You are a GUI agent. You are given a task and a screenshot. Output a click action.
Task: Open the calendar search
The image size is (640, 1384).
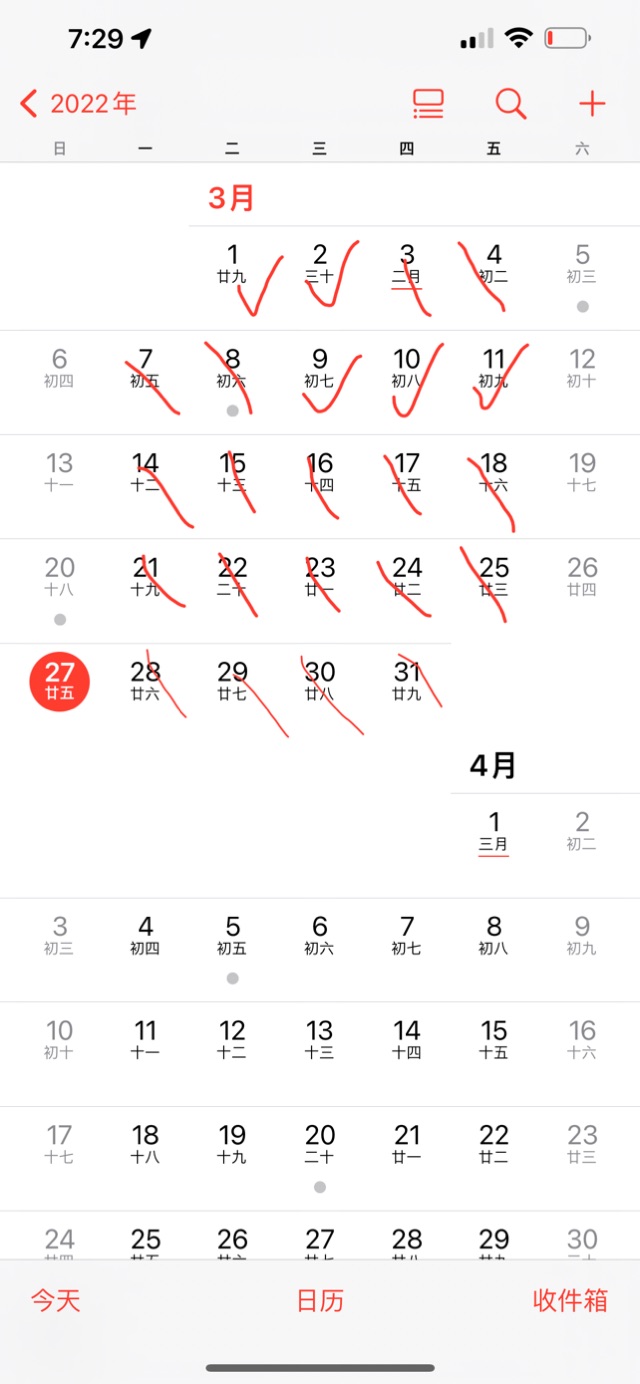click(x=511, y=103)
